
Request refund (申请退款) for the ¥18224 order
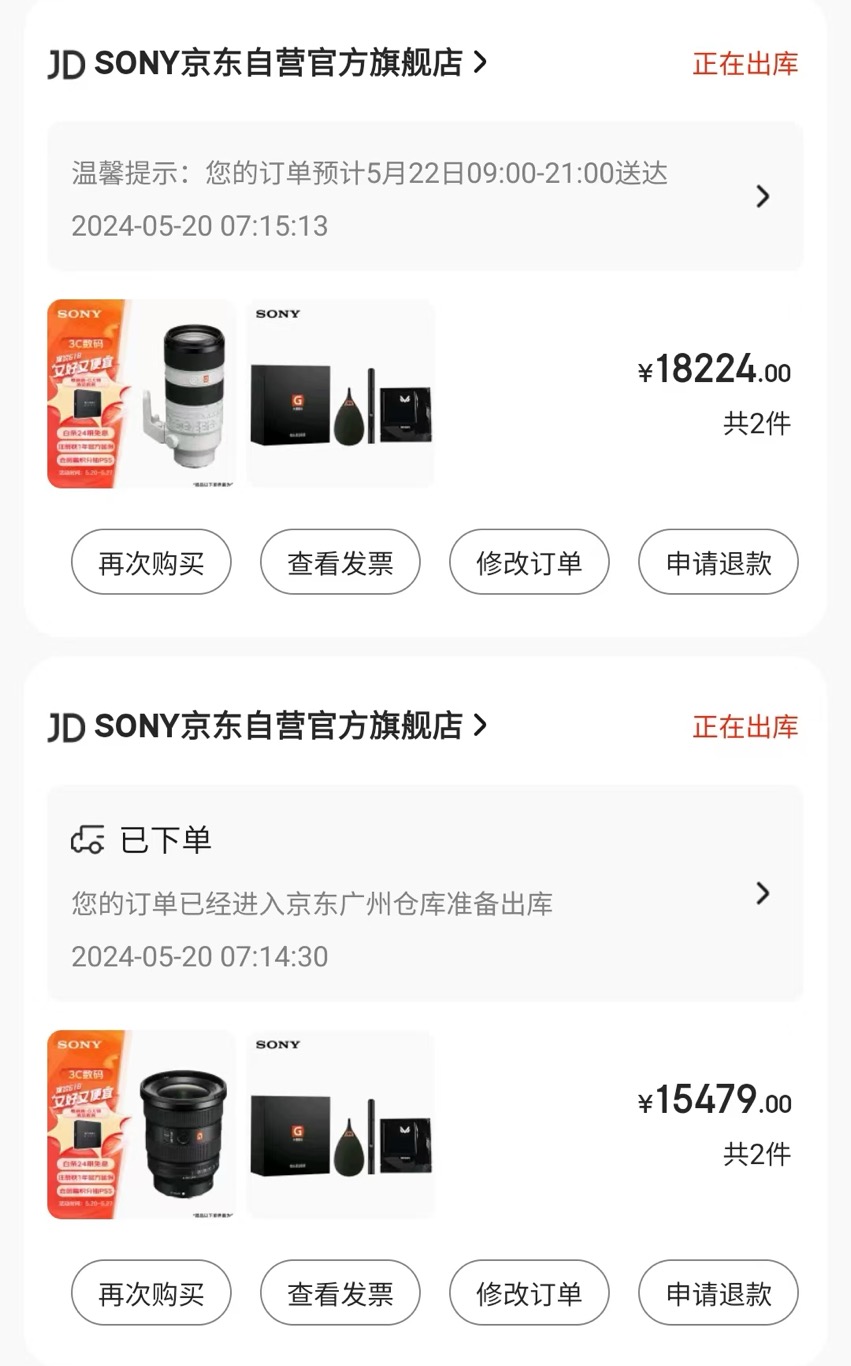(x=718, y=562)
